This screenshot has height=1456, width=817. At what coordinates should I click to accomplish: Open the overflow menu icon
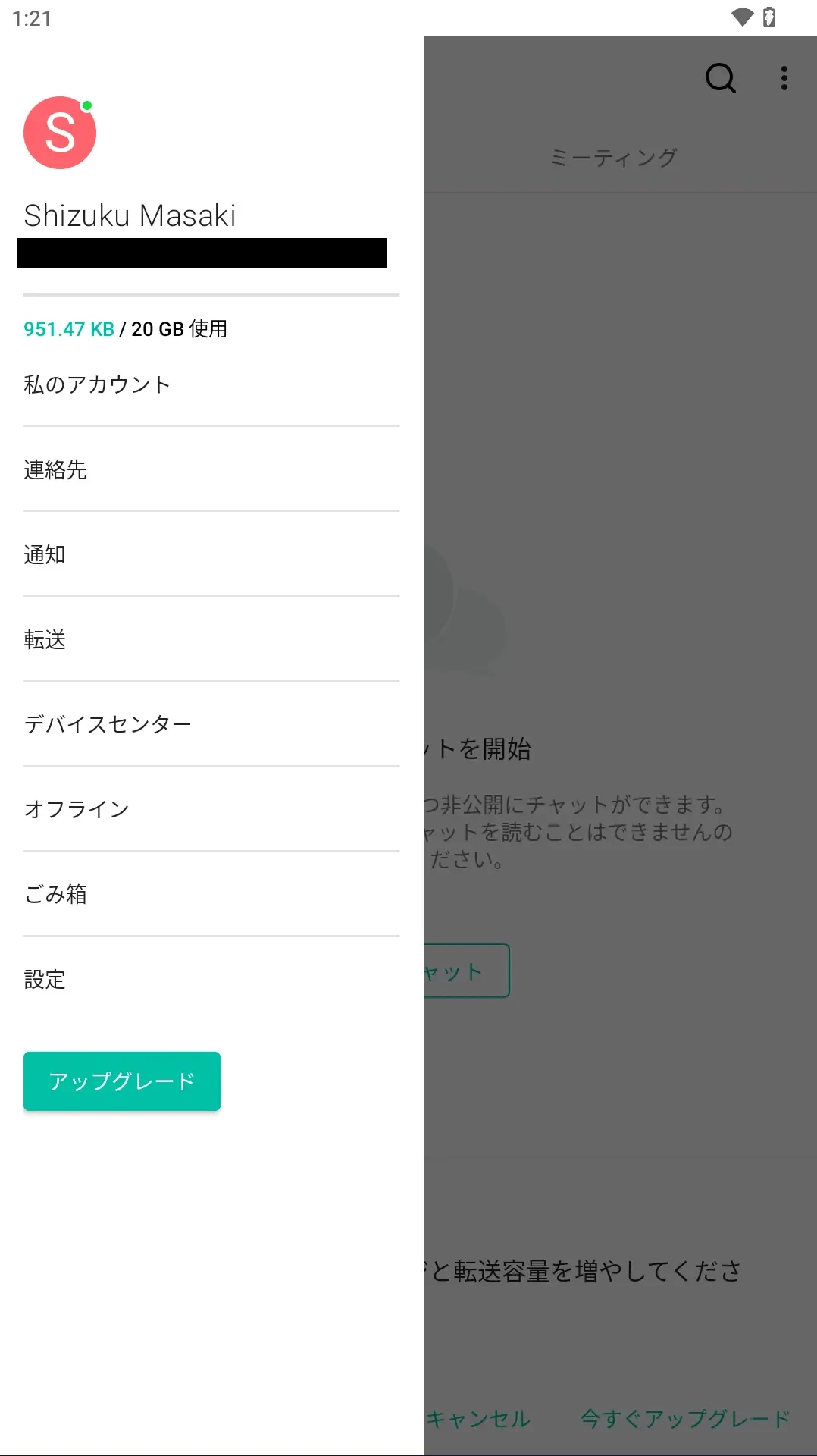tap(784, 77)
